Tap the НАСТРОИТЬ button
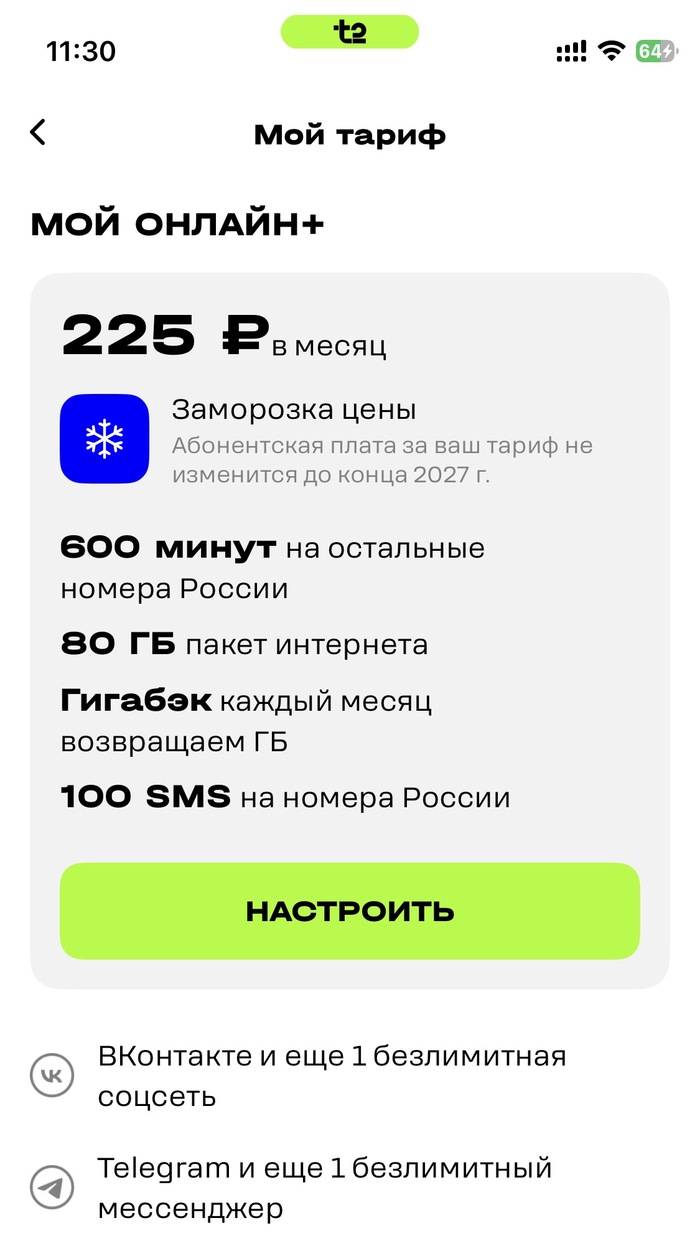The width and height of the screenshot is (700, 1246). (350, 911)
